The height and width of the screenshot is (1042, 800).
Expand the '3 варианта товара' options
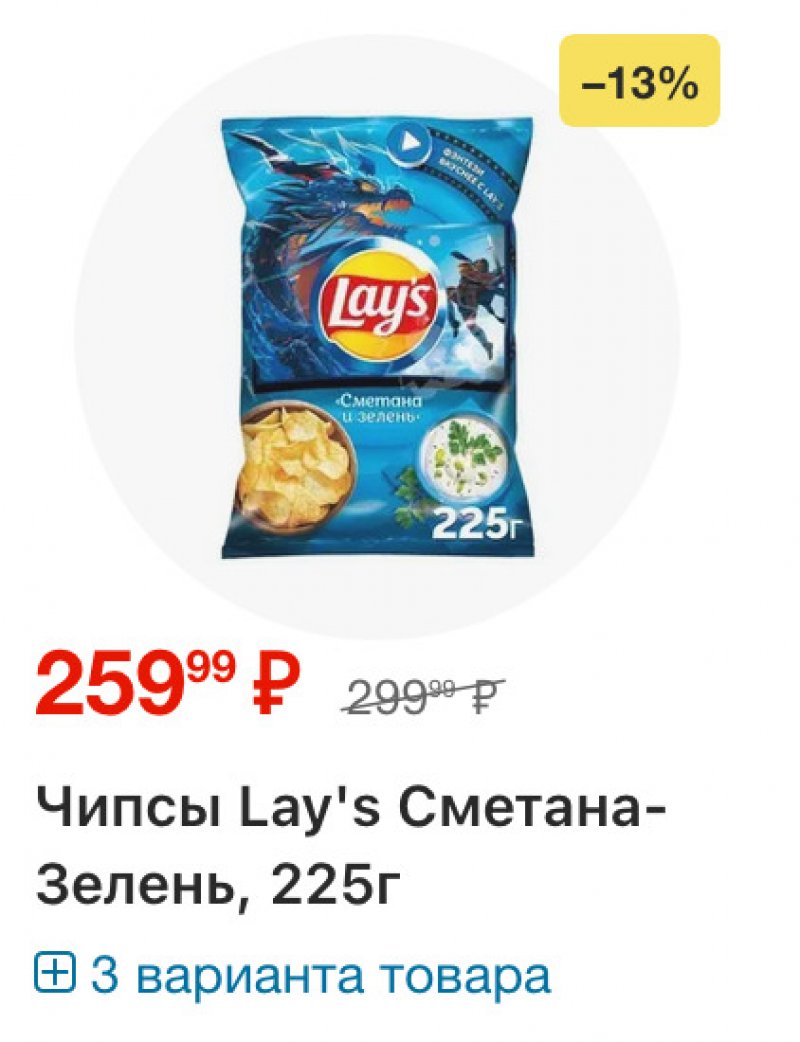tap(292, 974)
